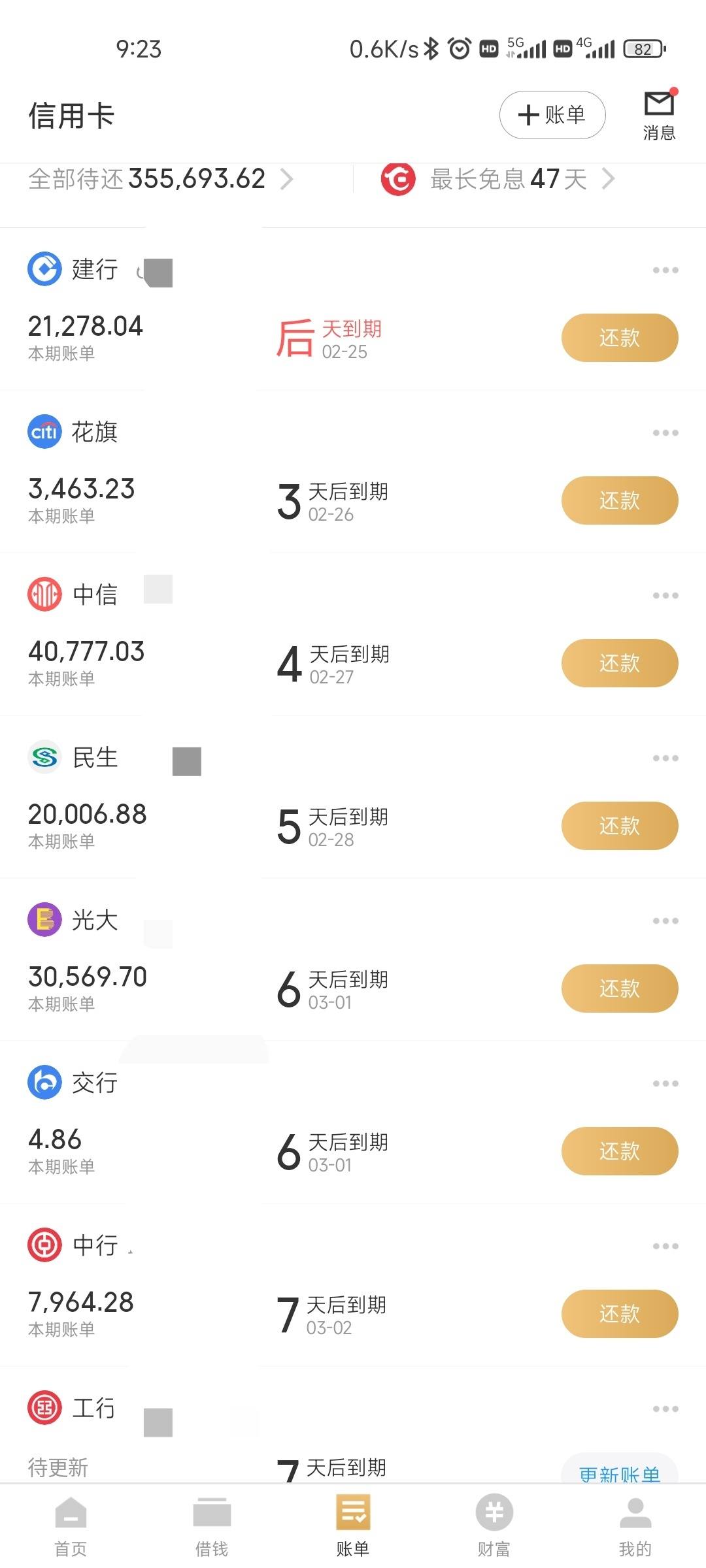This screenshot has width=706, height=1568.
Task: Go to the 财富 tab
Action: point(494,1526)
